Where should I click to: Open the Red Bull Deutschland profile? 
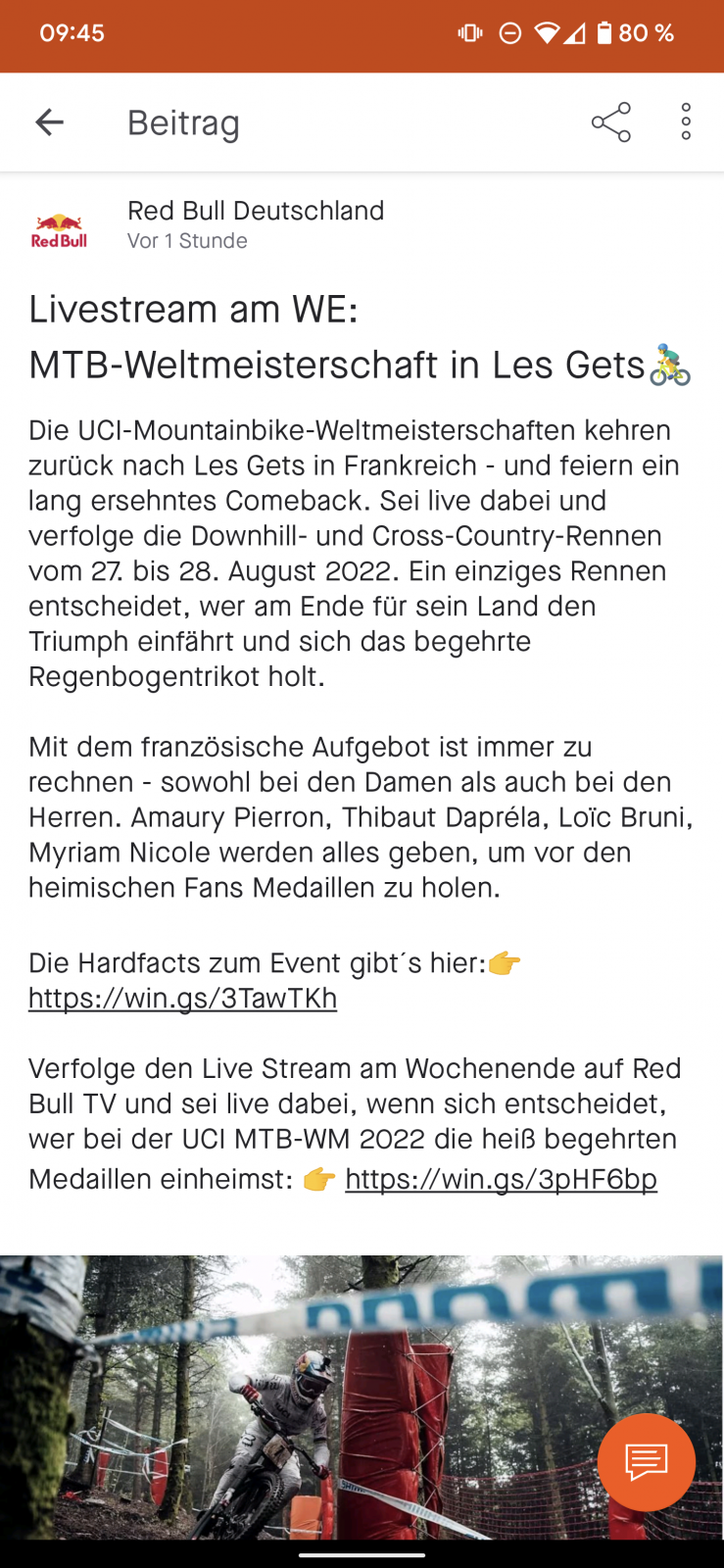(x=255, y=211)
